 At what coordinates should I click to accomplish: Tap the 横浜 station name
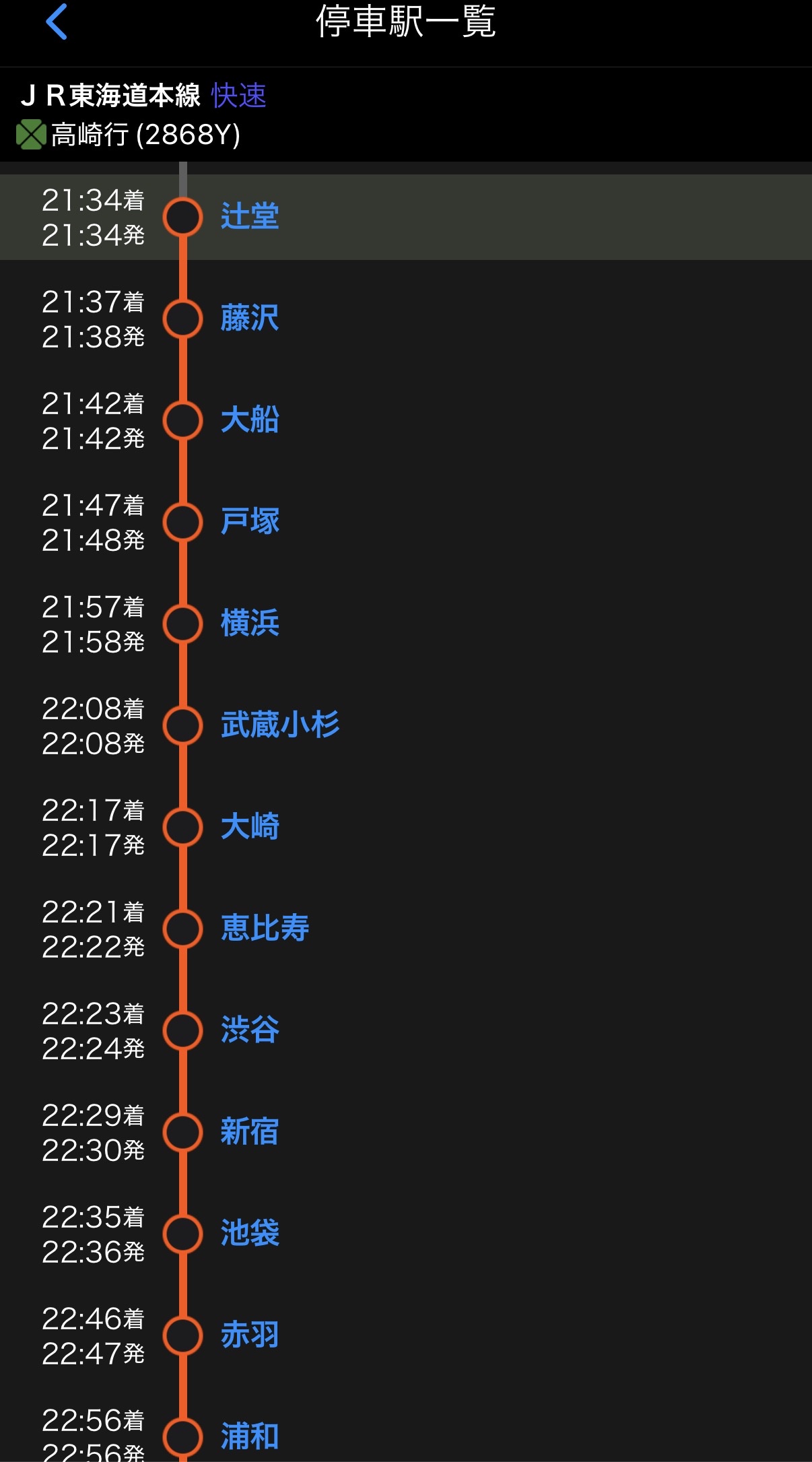coord(250,623)
